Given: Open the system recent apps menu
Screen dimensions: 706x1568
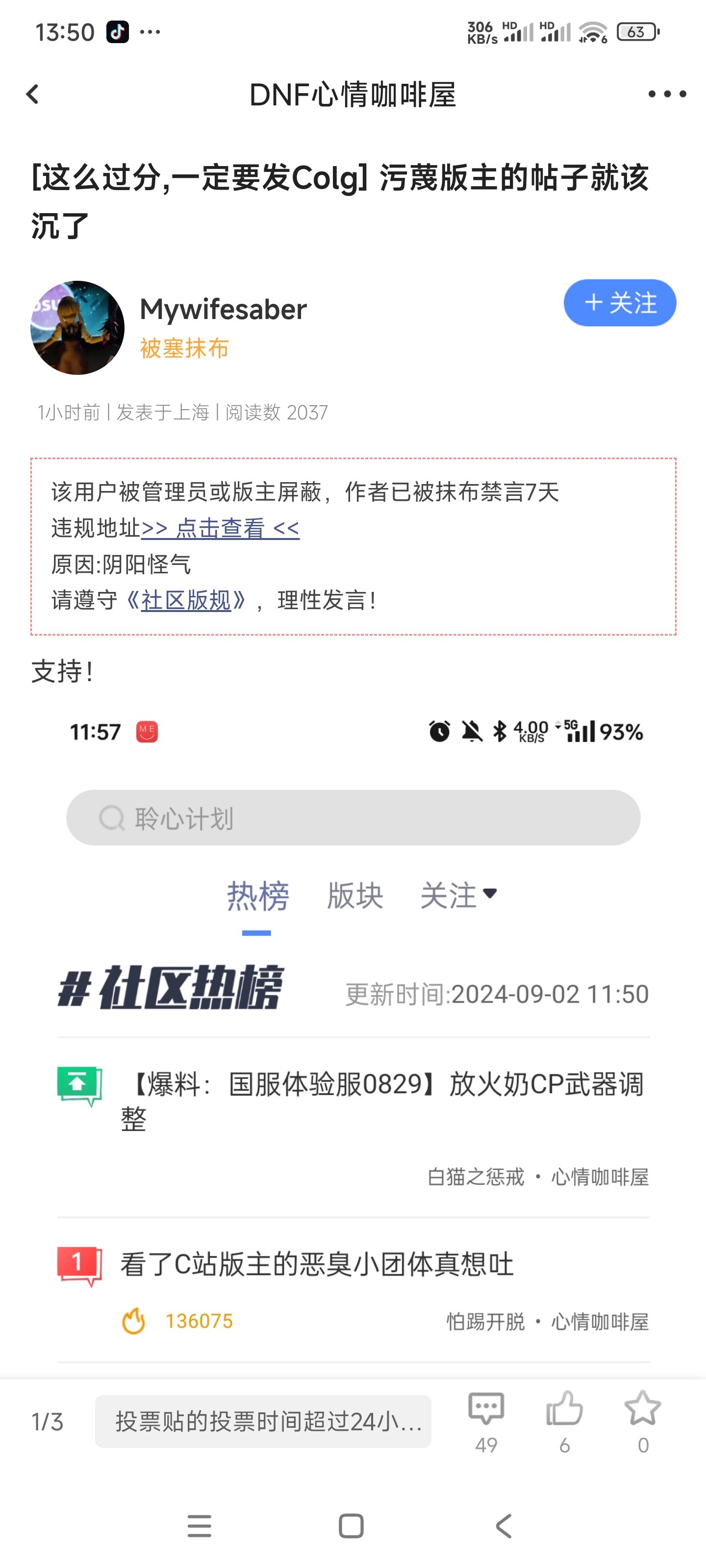Looking at the screenshot, I should (x=199, y=1526).
